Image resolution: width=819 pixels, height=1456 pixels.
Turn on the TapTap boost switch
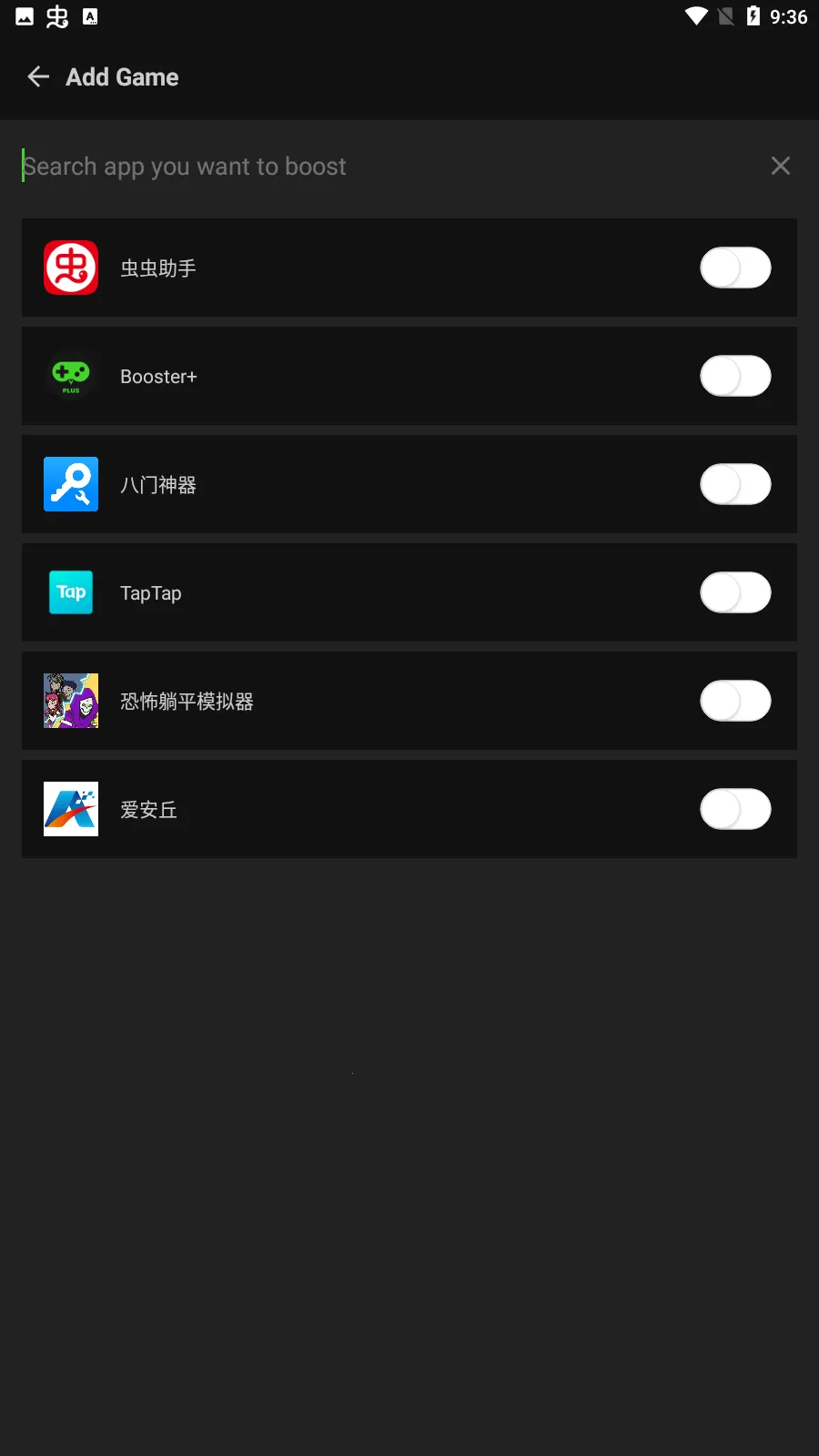point(735,592)
